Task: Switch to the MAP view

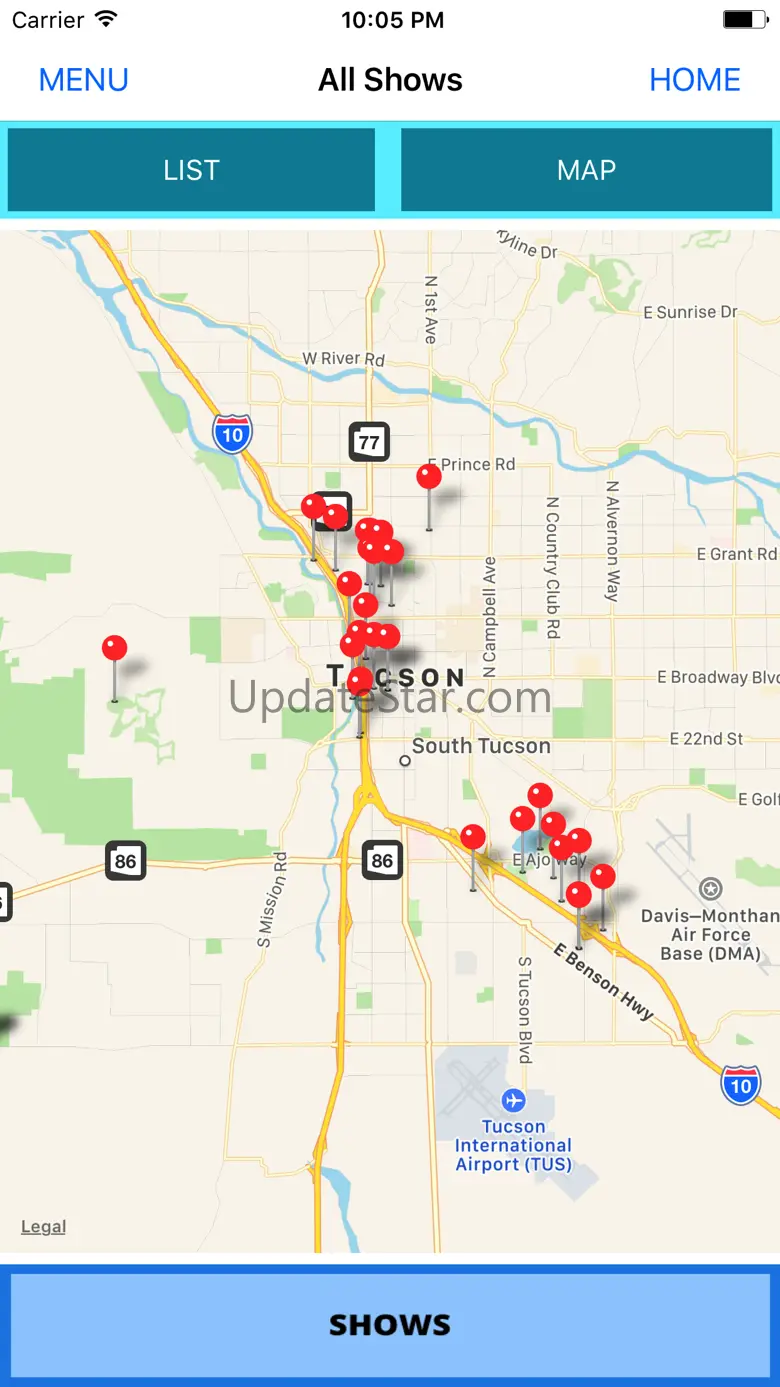Action: pyautogui.click(x=586, y=170)
